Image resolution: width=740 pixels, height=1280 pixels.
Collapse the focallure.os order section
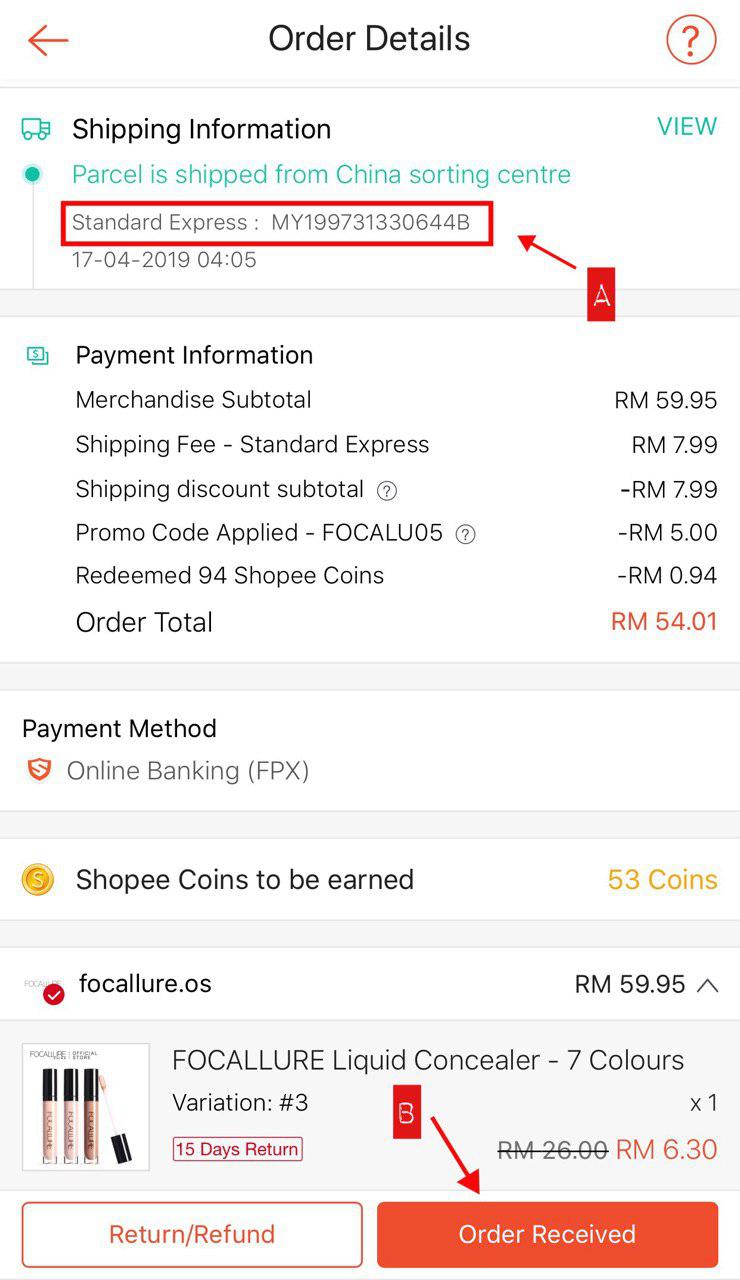707,985
